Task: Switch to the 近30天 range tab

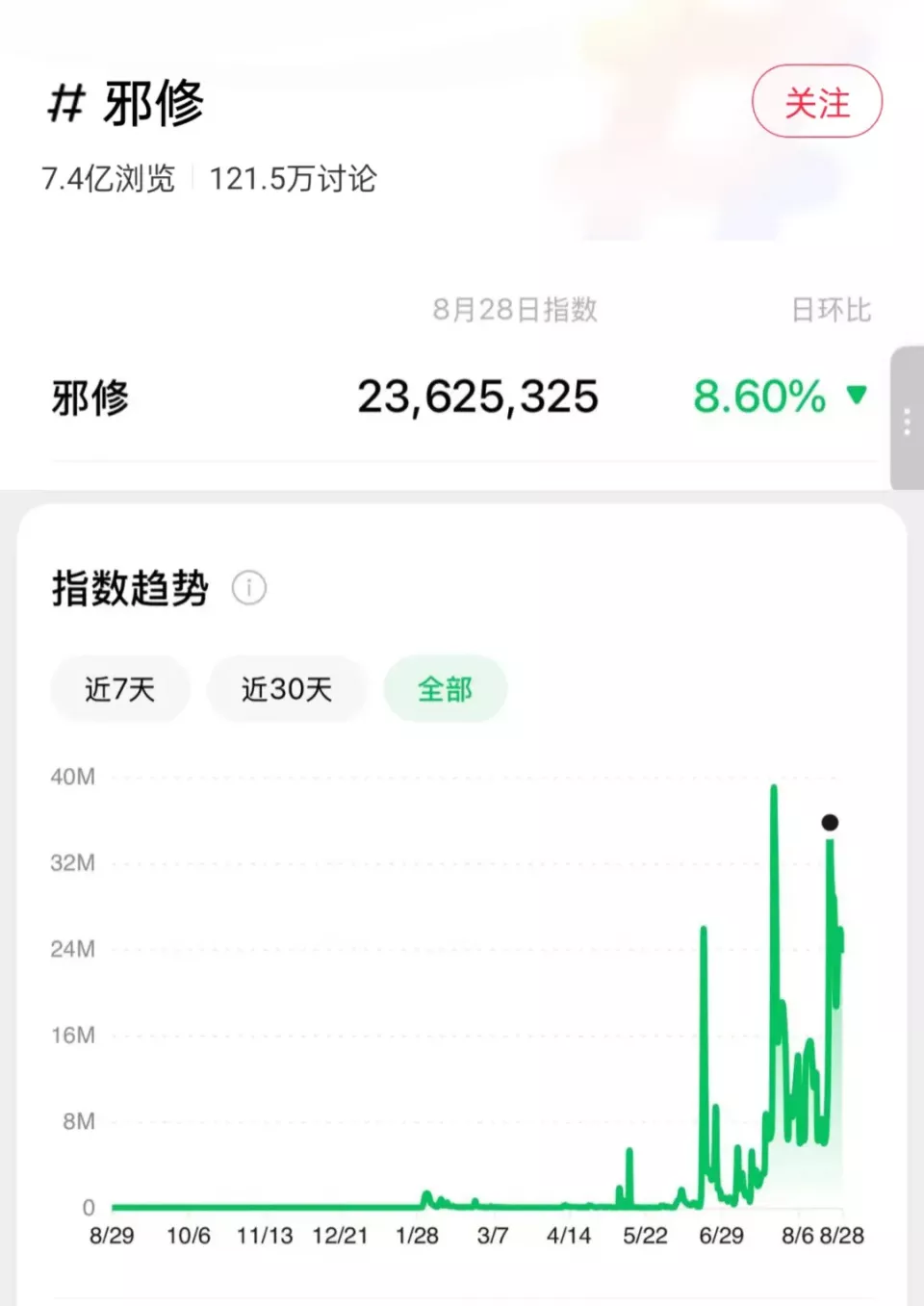Action: coord(287,688)
